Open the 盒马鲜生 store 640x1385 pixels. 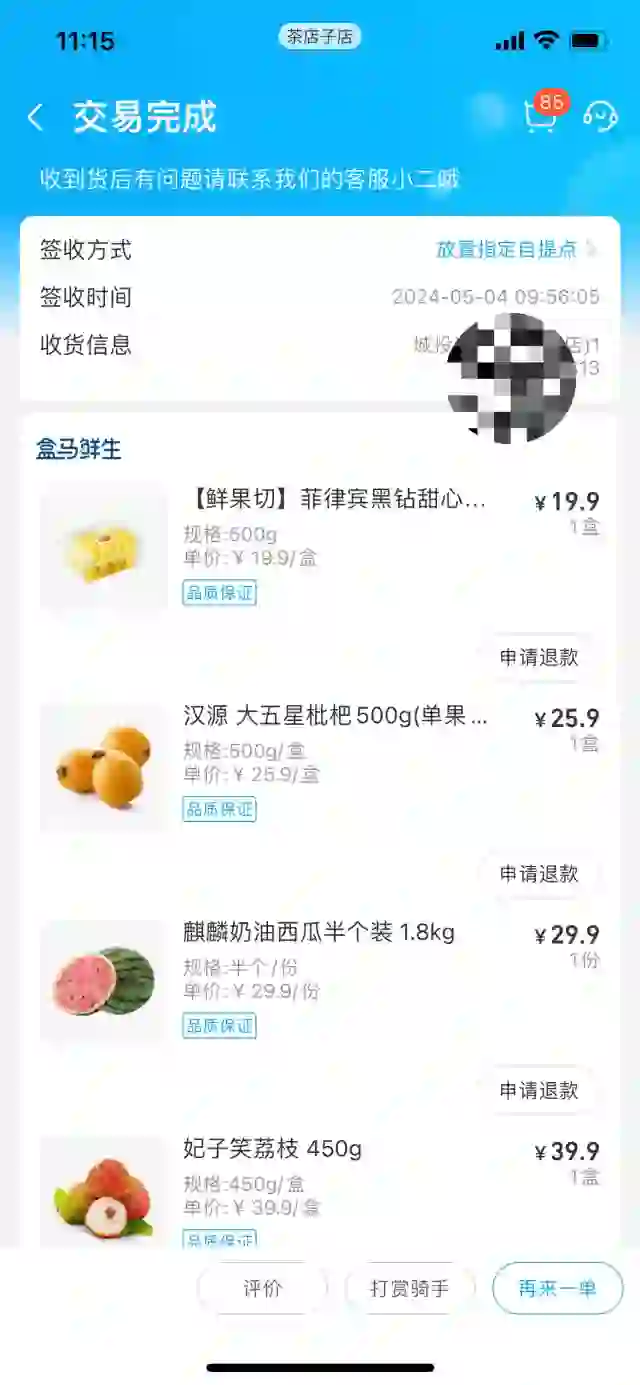point(78,450)
